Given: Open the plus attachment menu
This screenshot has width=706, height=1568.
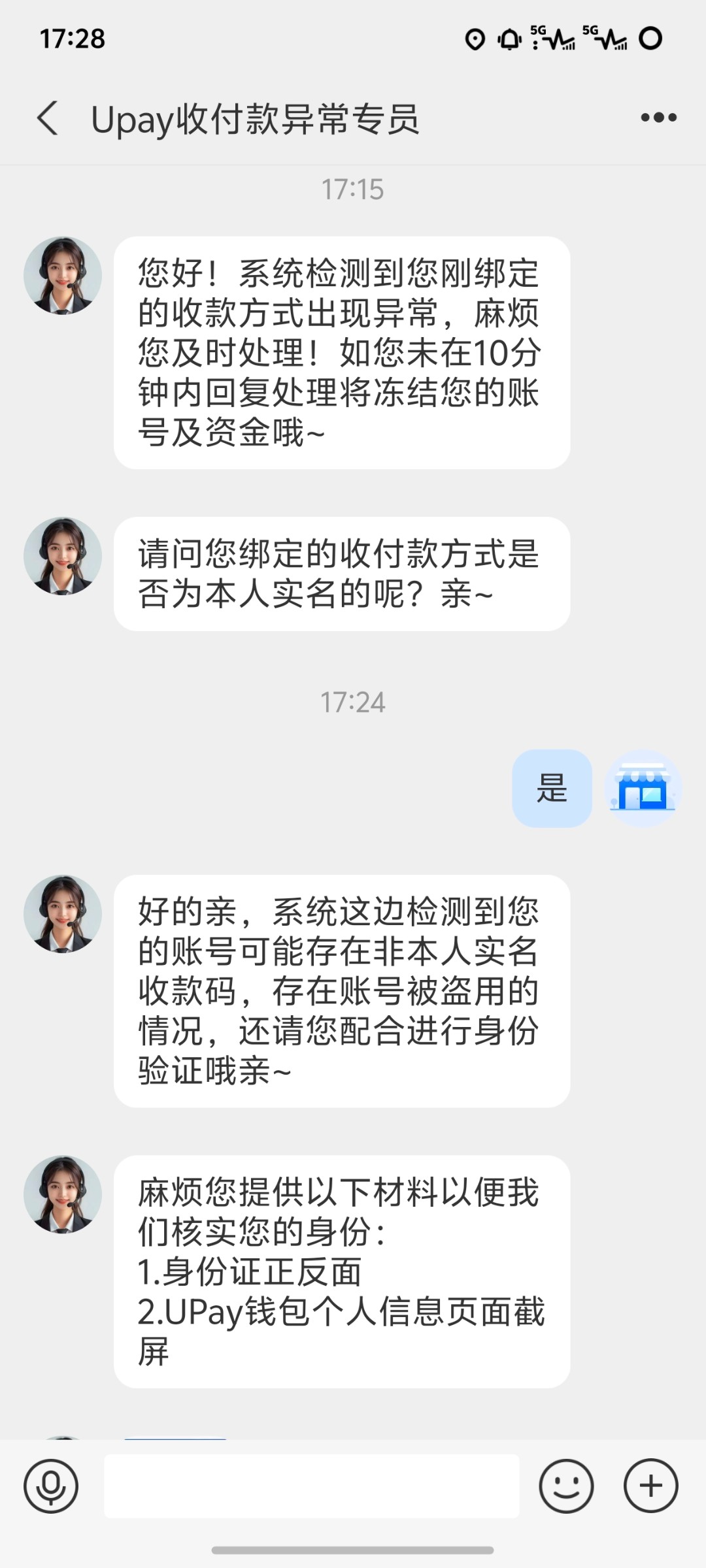Looking at the screenshot, I should click(x=650, y=1486).
